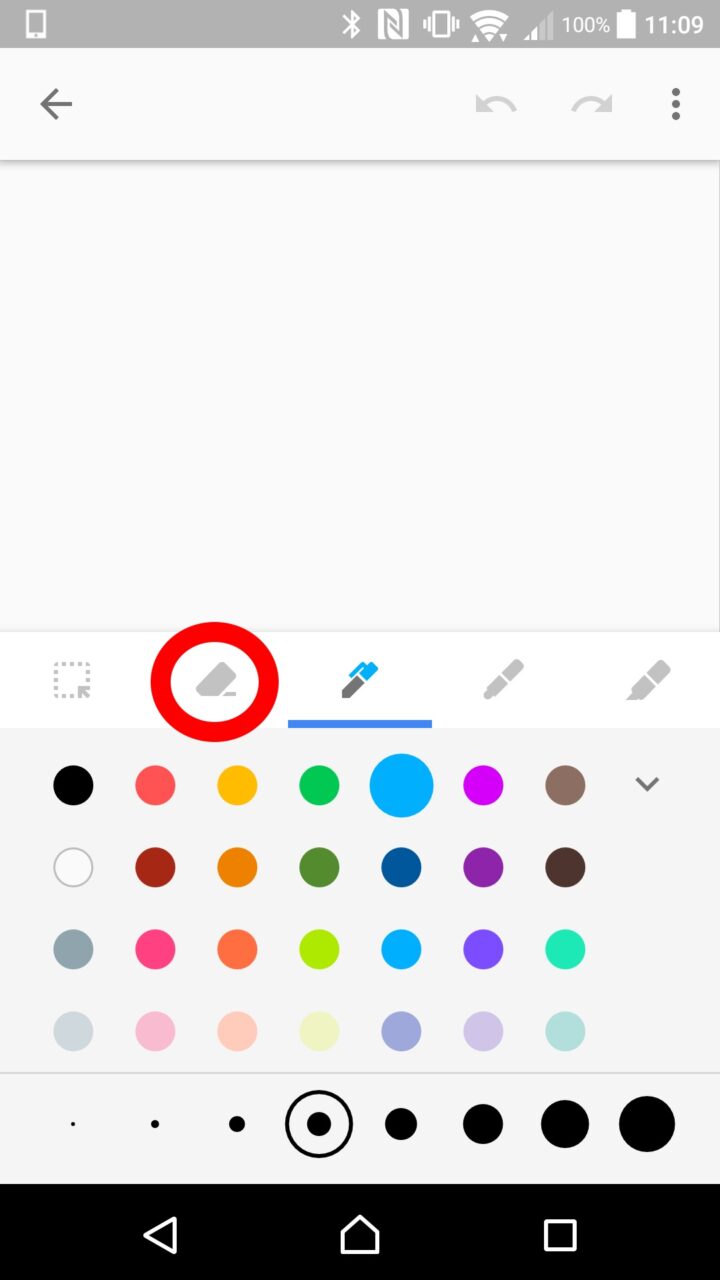The image size is (720, 1280).
Task: Choose the hot pink color swatch
Action: coord(155,949)
